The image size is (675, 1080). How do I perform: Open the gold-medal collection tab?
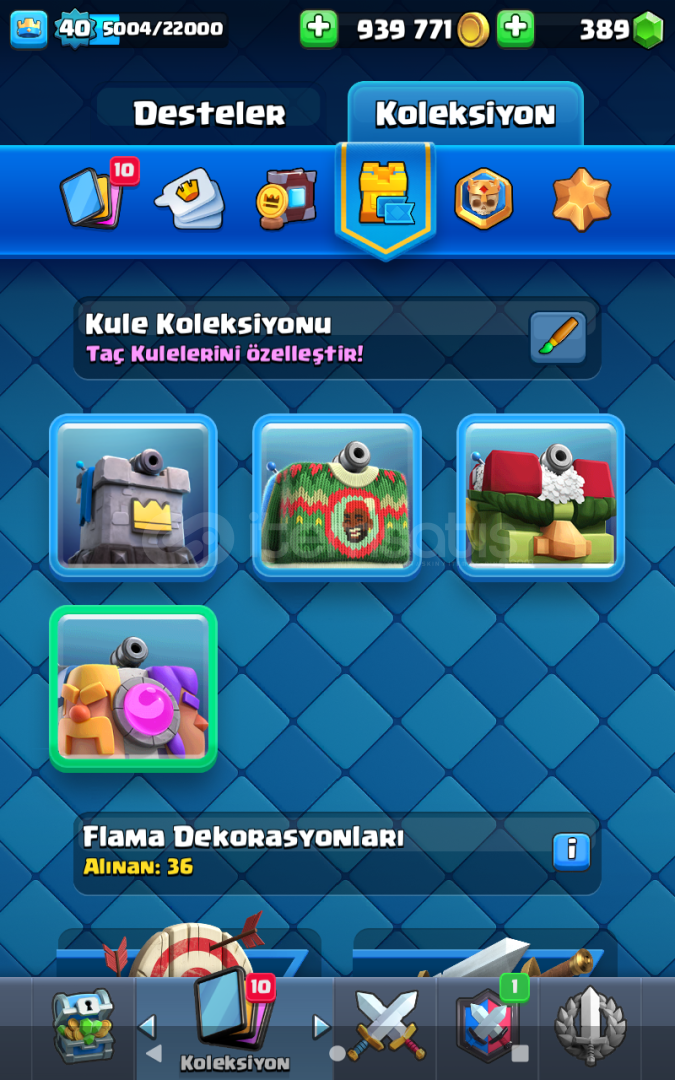(x=287, y=198)
